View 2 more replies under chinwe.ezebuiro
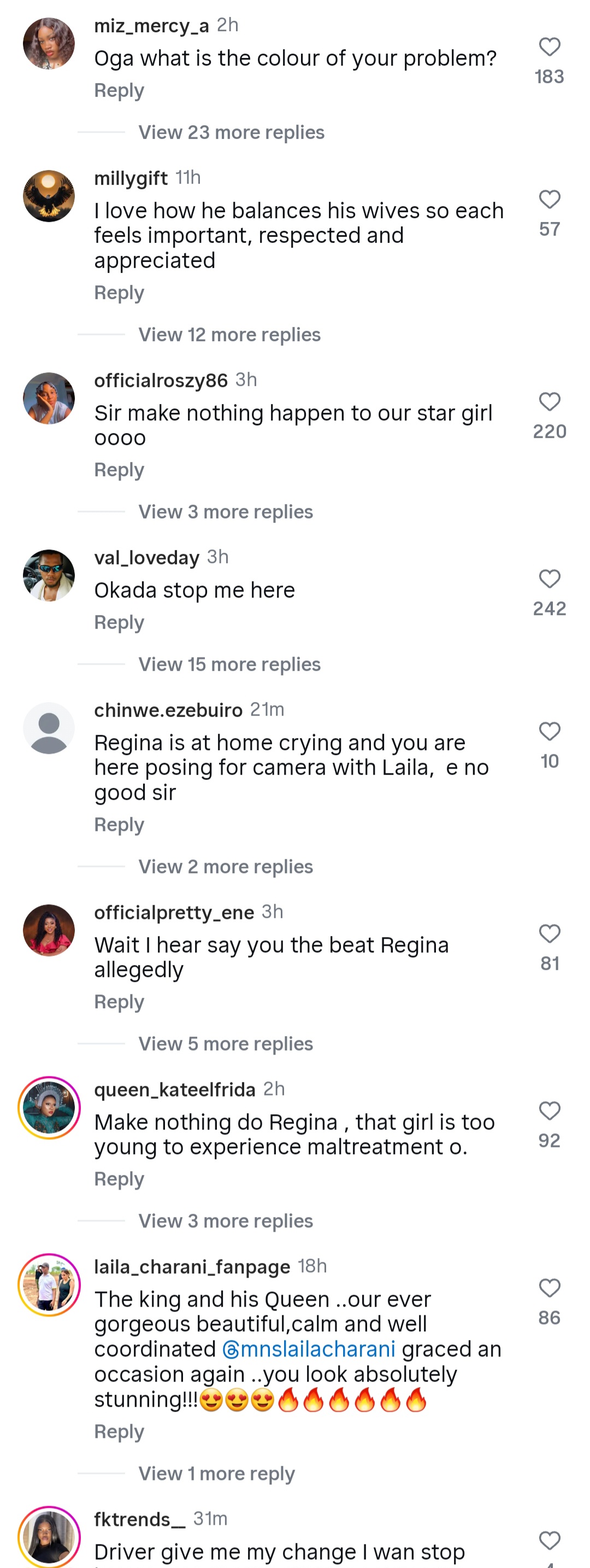This screenshot has height=1568, width=590. click(225, 867)
